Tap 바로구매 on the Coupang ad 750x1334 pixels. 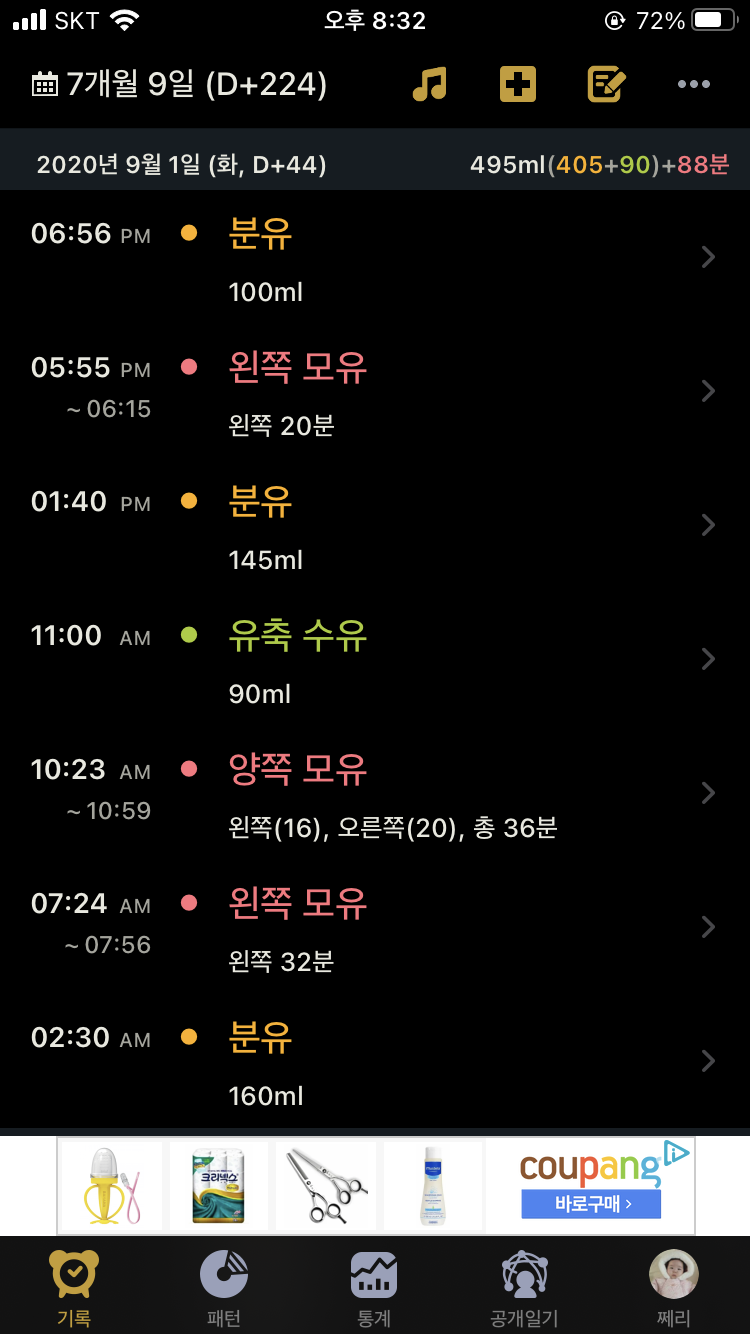click(x=591, y=1204)
